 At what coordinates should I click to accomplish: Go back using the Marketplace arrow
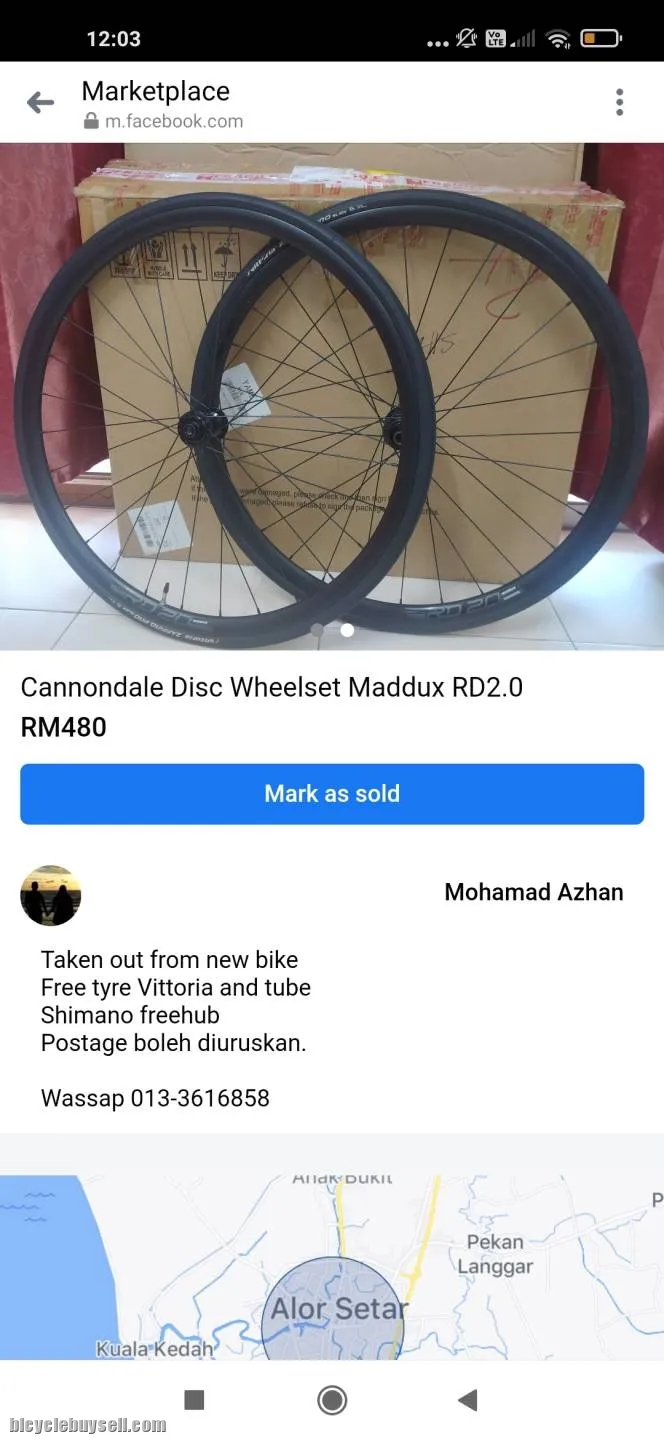coord(40,102)
